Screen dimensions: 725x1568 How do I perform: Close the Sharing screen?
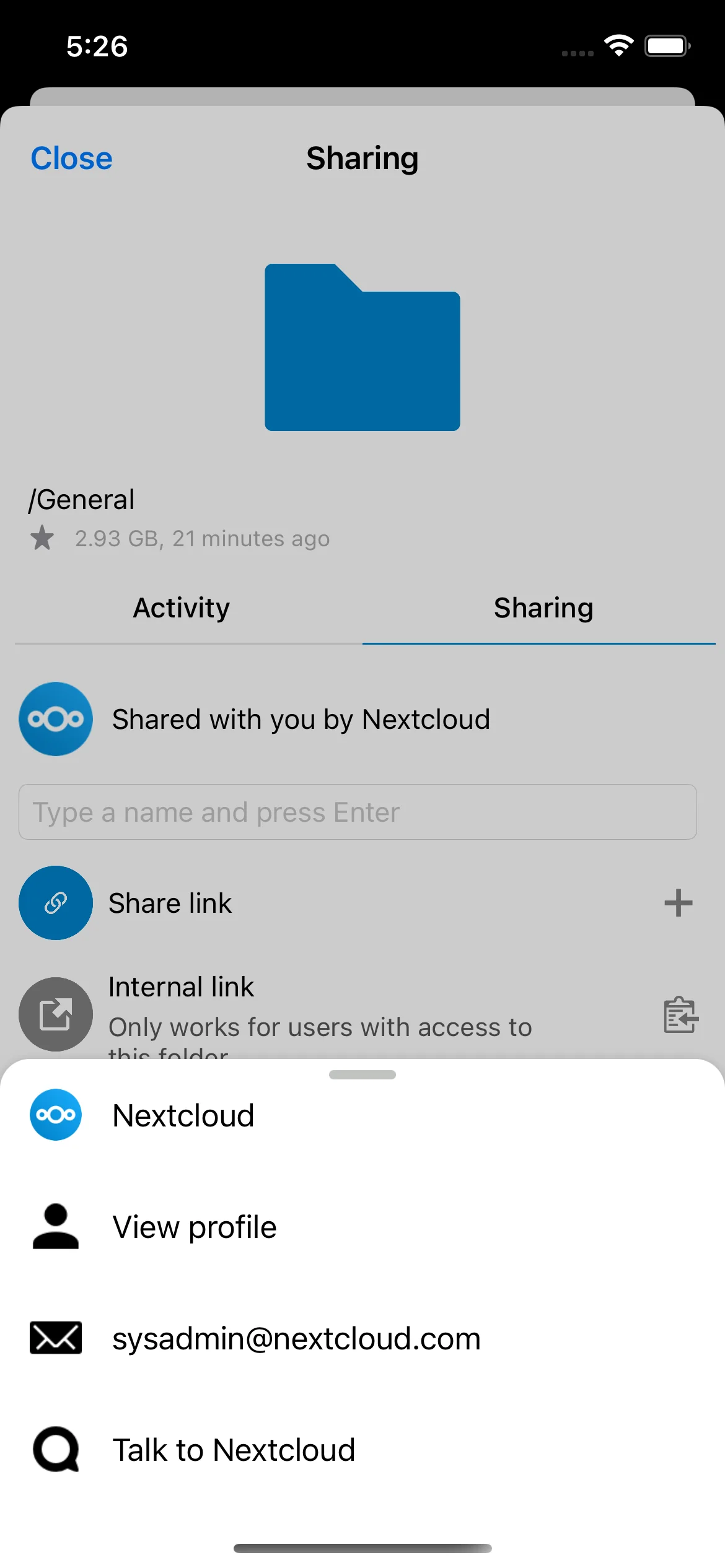pos(71,159)
